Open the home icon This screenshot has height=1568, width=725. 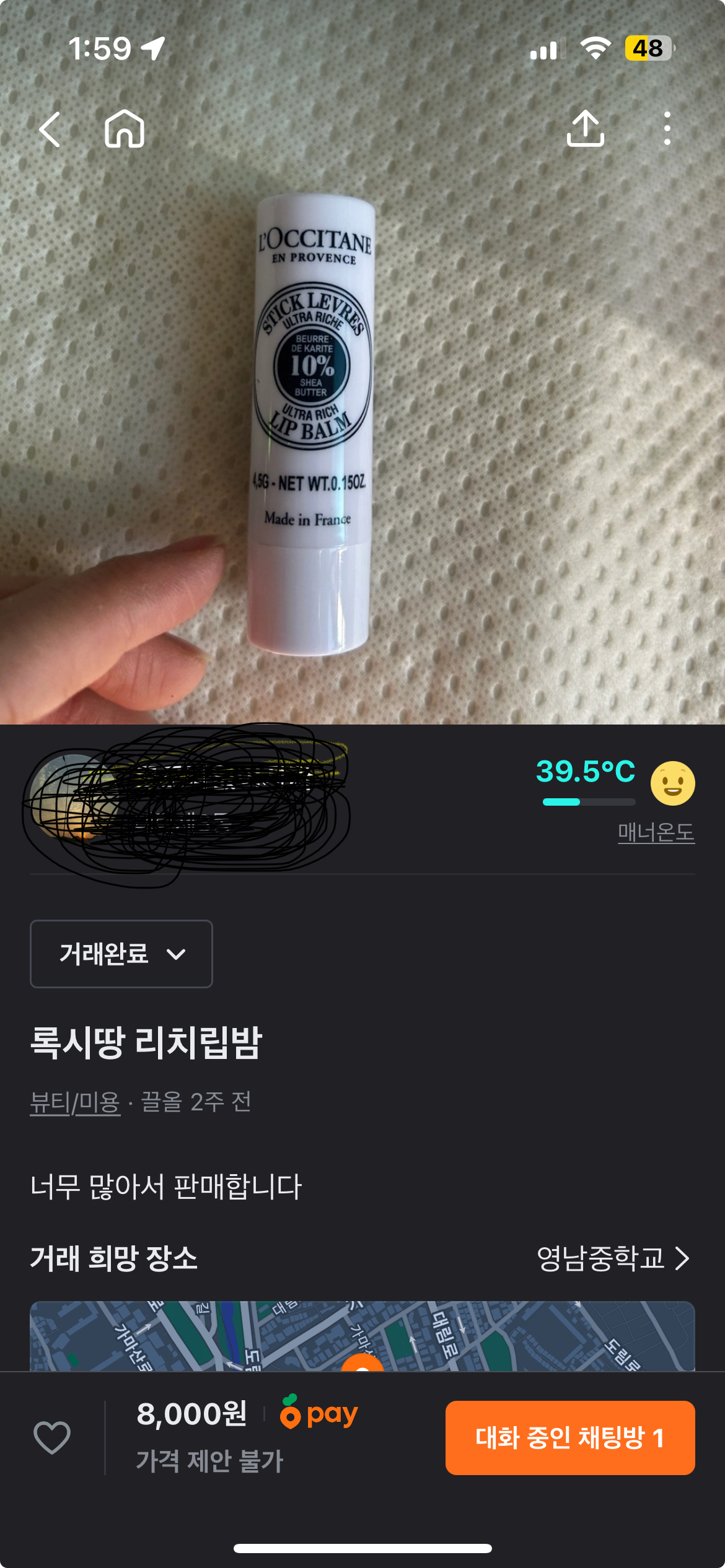(125, 129)
